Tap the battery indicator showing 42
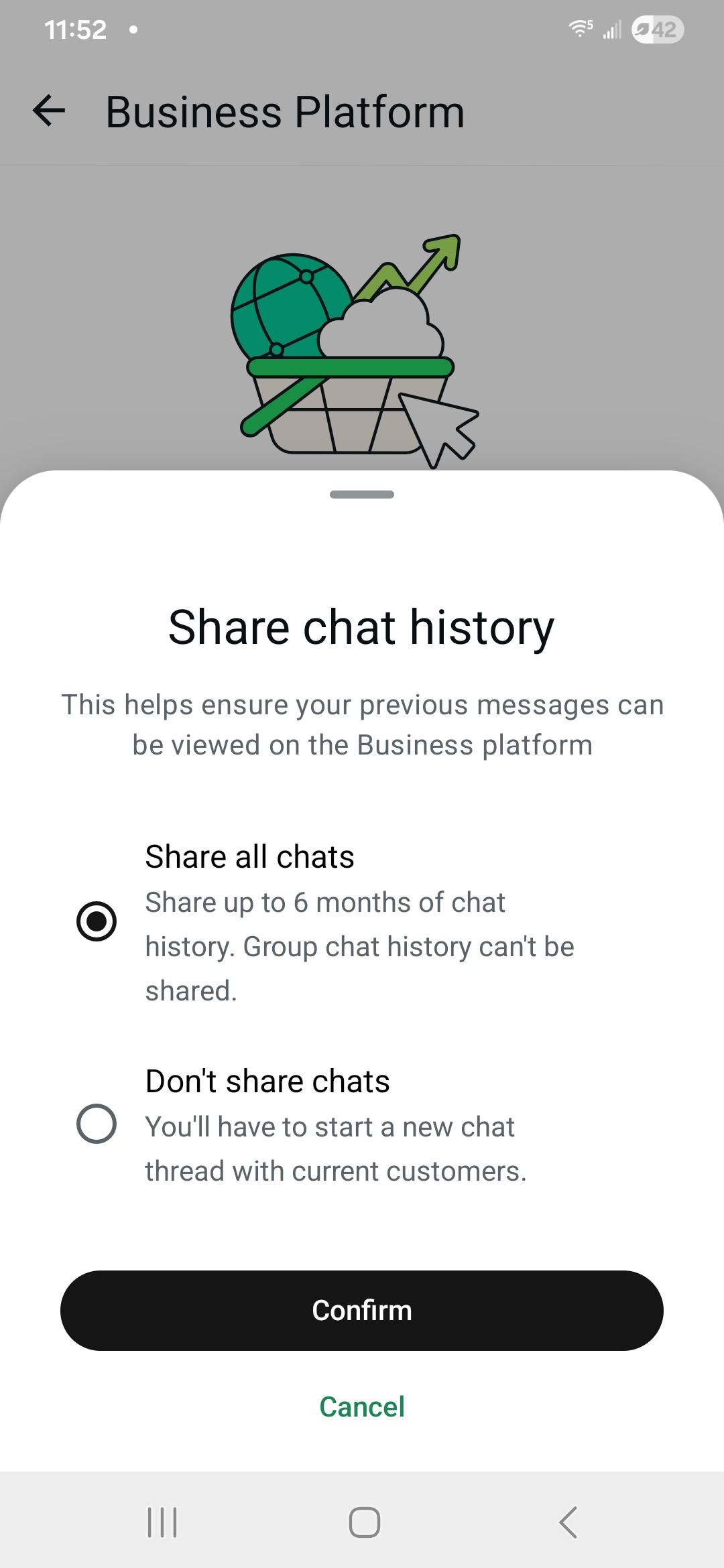 [x=656, y=28]
